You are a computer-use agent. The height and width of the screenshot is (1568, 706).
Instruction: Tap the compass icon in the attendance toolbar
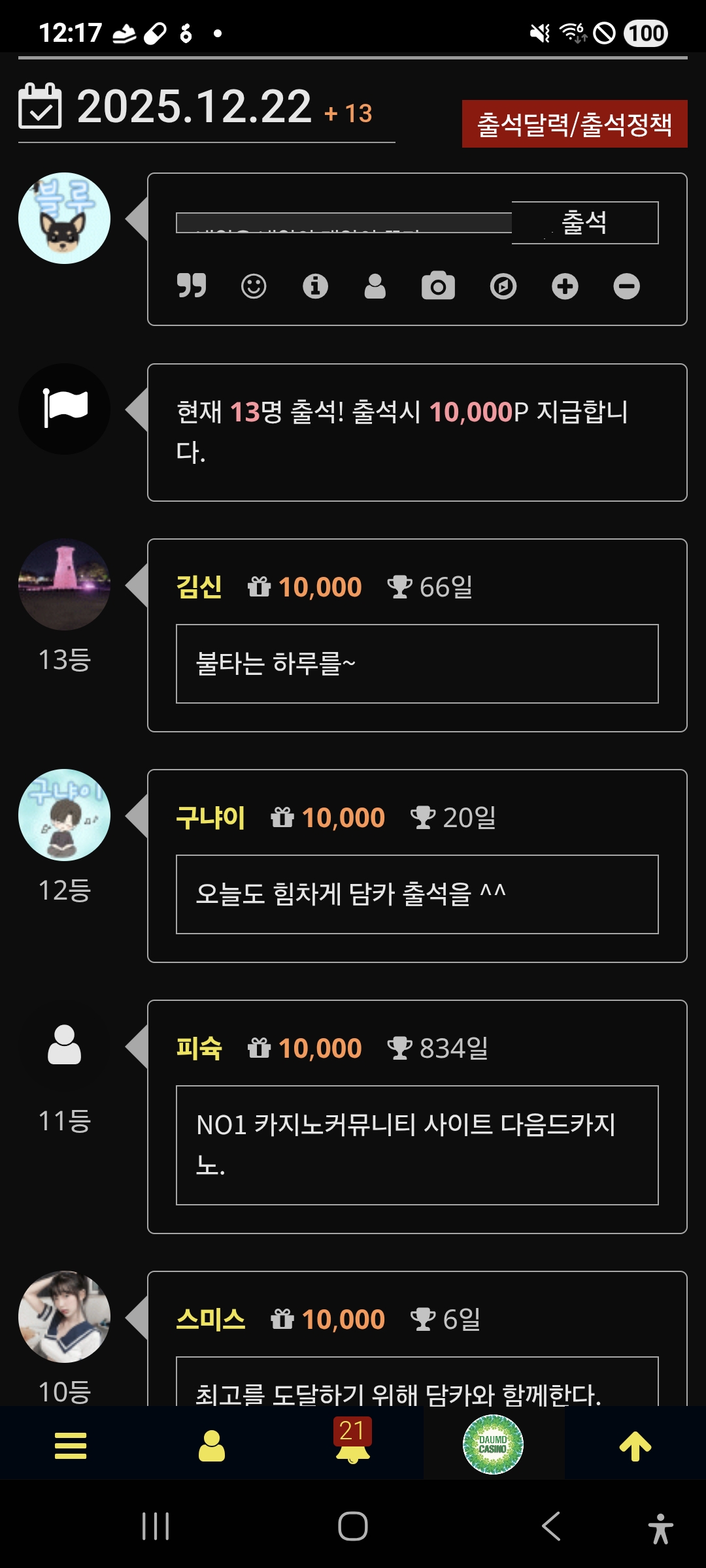click(x=503, y=286)
